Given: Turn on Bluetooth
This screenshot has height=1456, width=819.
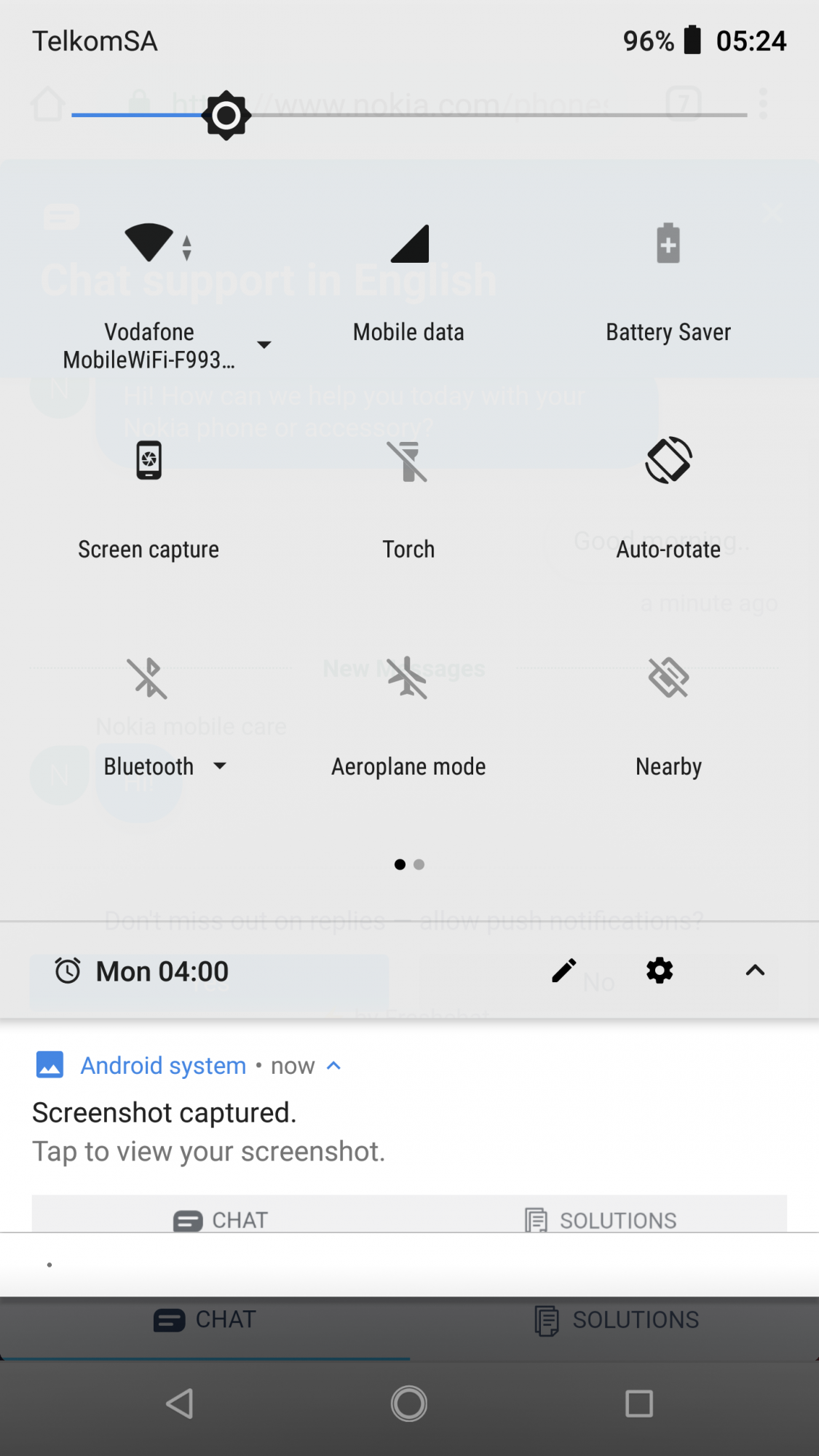Looking at the screenshot, I should [148, 678].
